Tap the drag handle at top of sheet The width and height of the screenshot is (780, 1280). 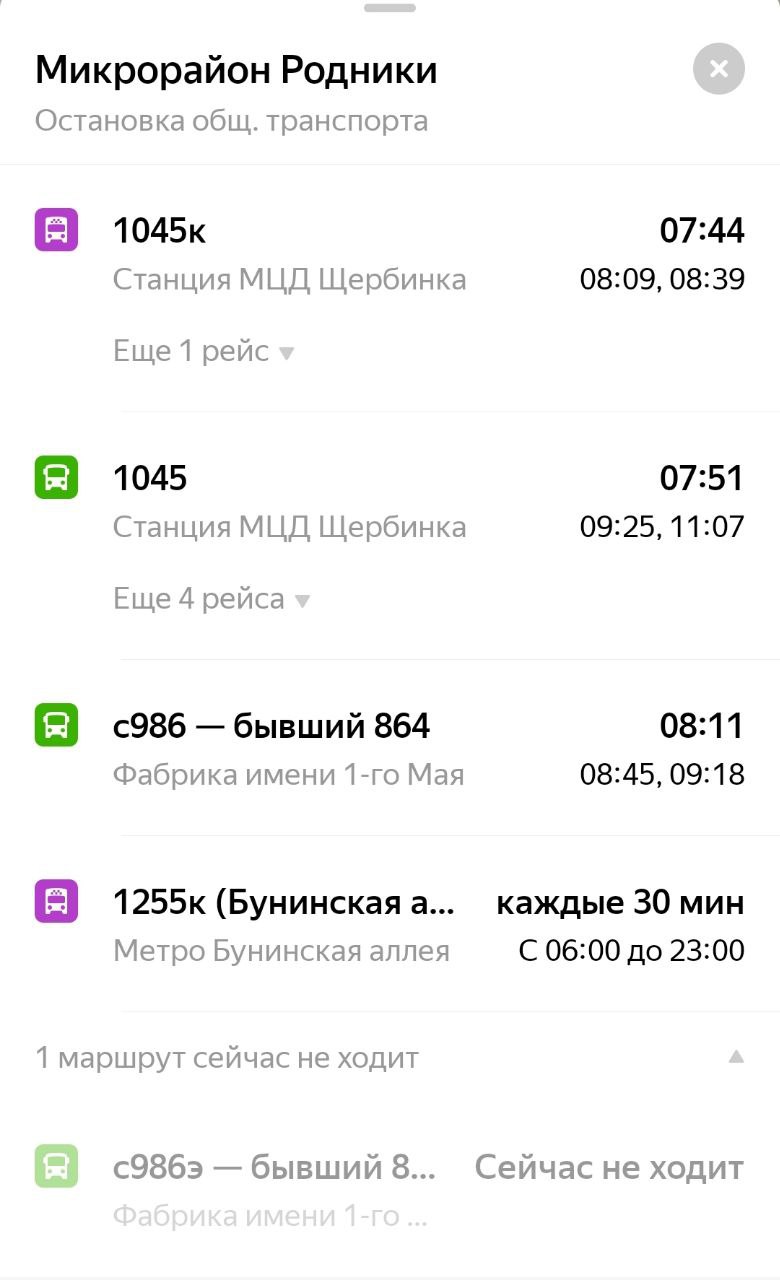pyautogui.click(x=390, y=8)
